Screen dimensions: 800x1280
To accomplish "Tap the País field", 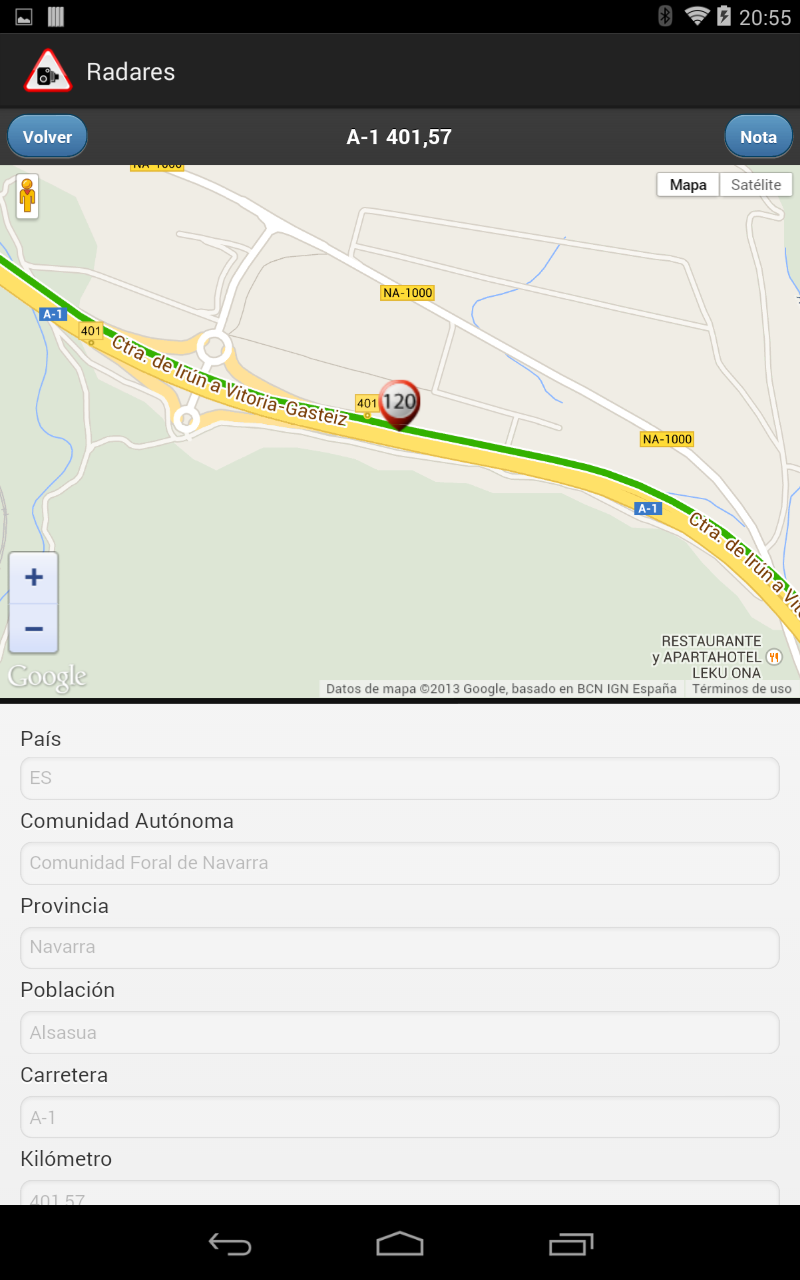I will click(x=400, y=778).
